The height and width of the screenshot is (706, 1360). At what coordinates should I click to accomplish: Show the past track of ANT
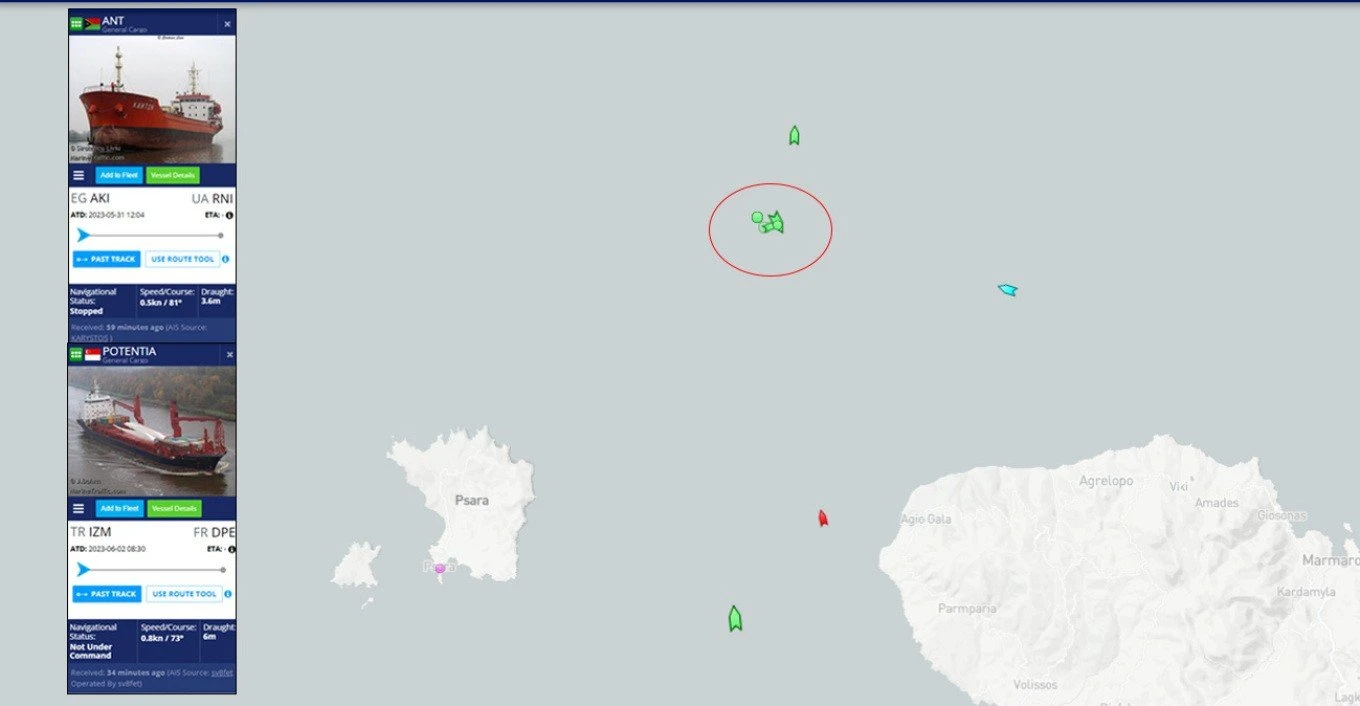point(107,259)
